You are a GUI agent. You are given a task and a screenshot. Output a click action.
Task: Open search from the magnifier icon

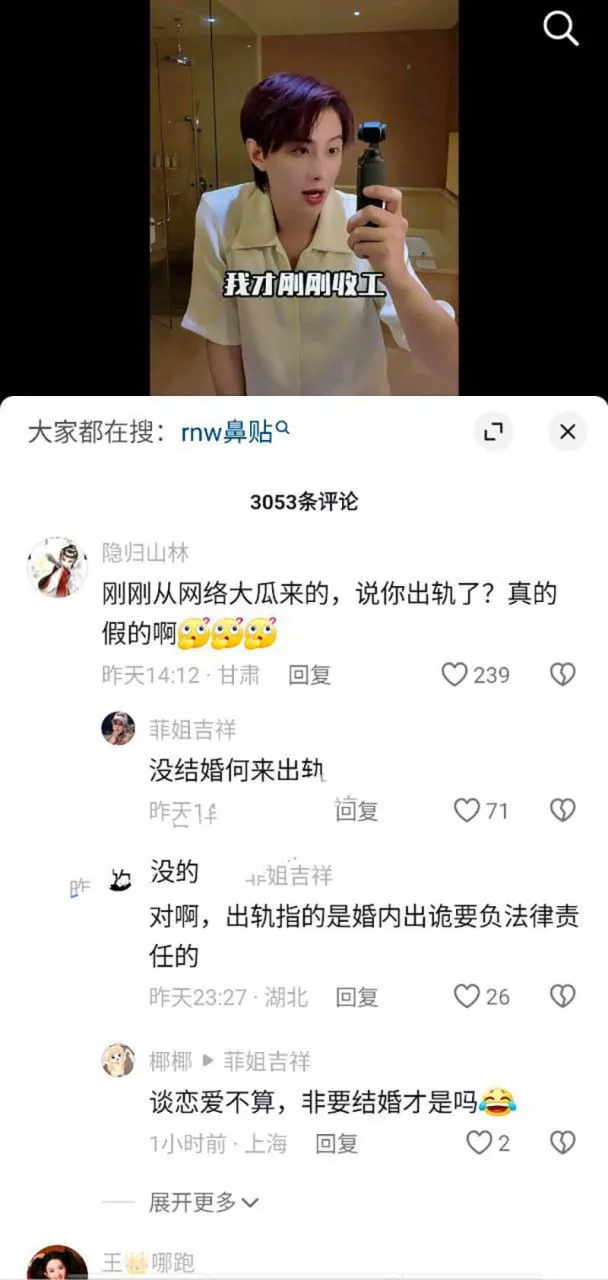click(560, 29)
